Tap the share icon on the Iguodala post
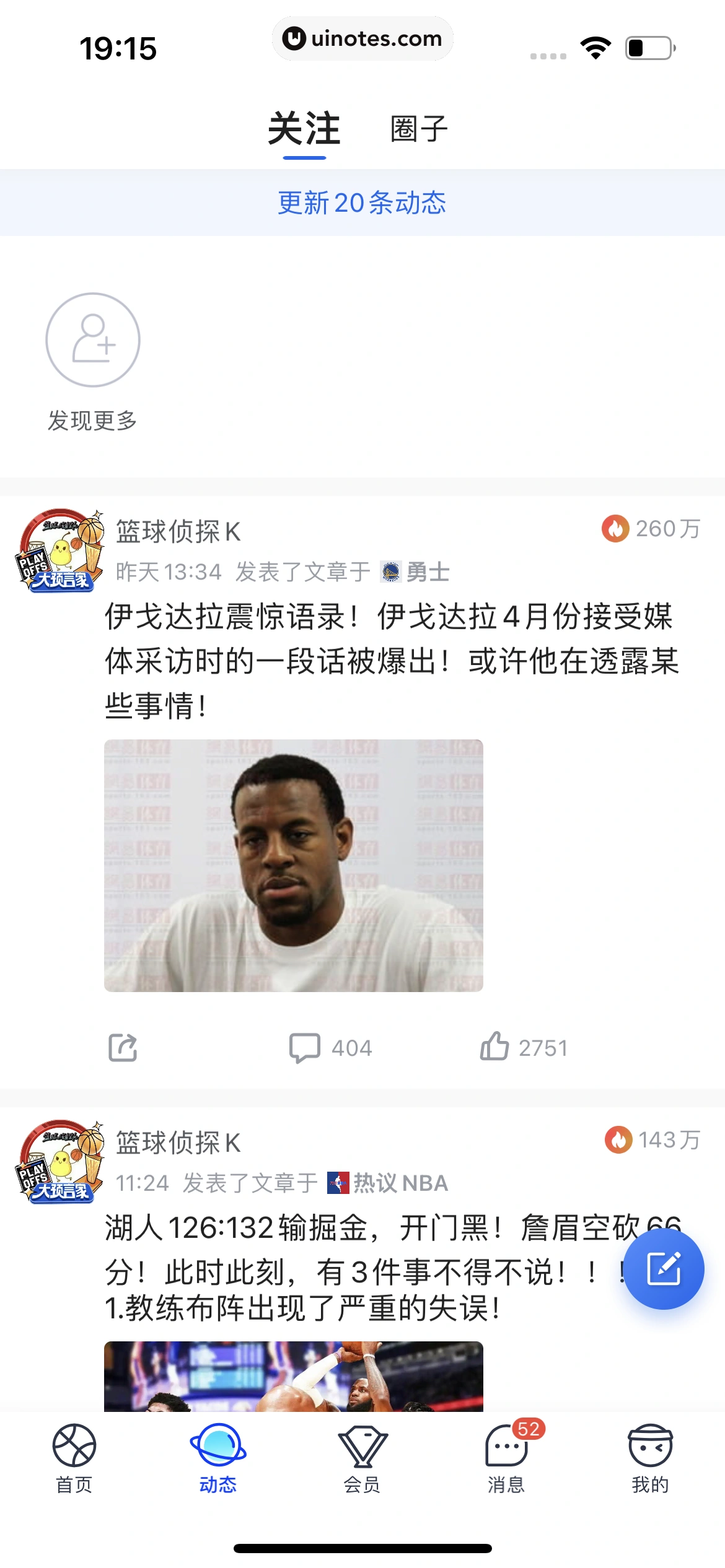 pos(123,1047)
